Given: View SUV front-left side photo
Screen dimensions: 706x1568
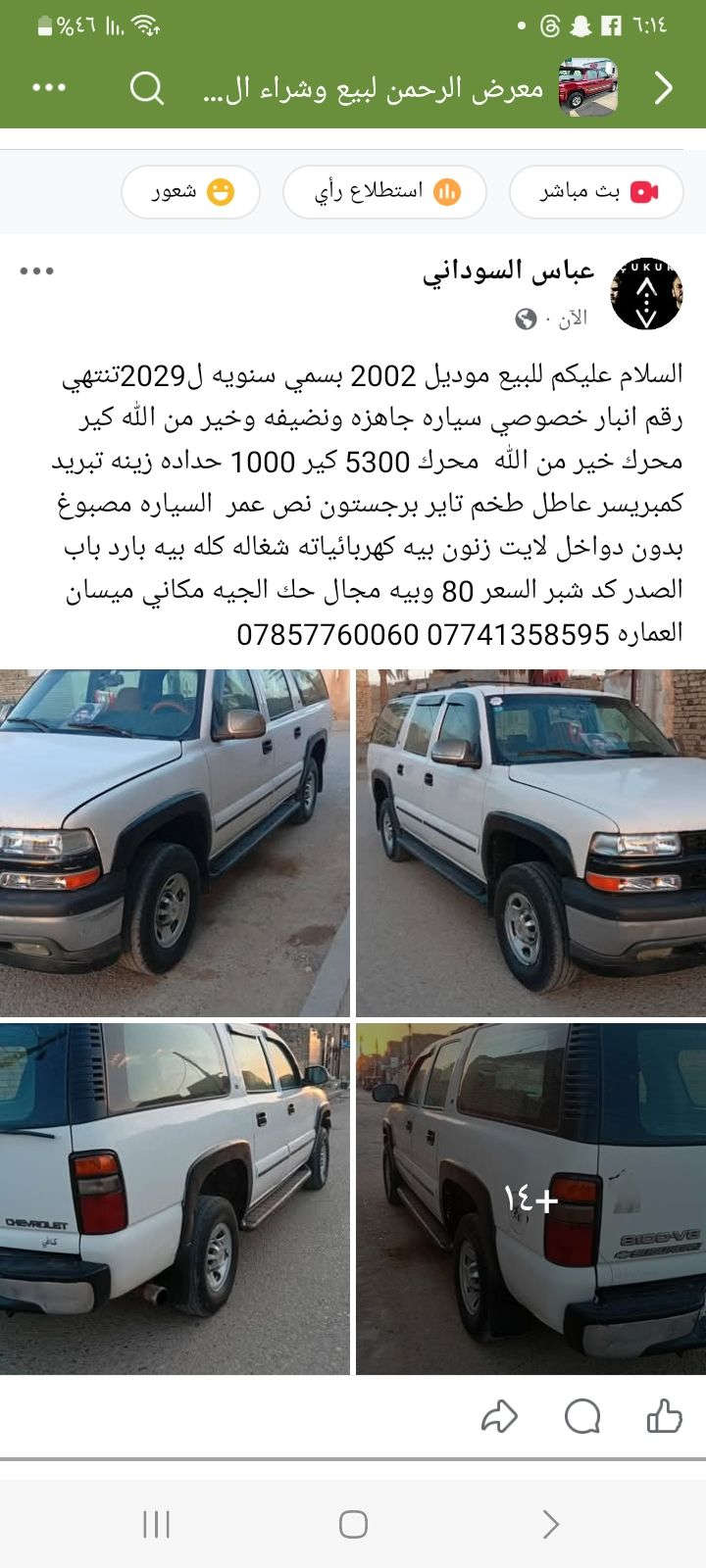Looking at the screenshot, I should click(x=175, y=843).
